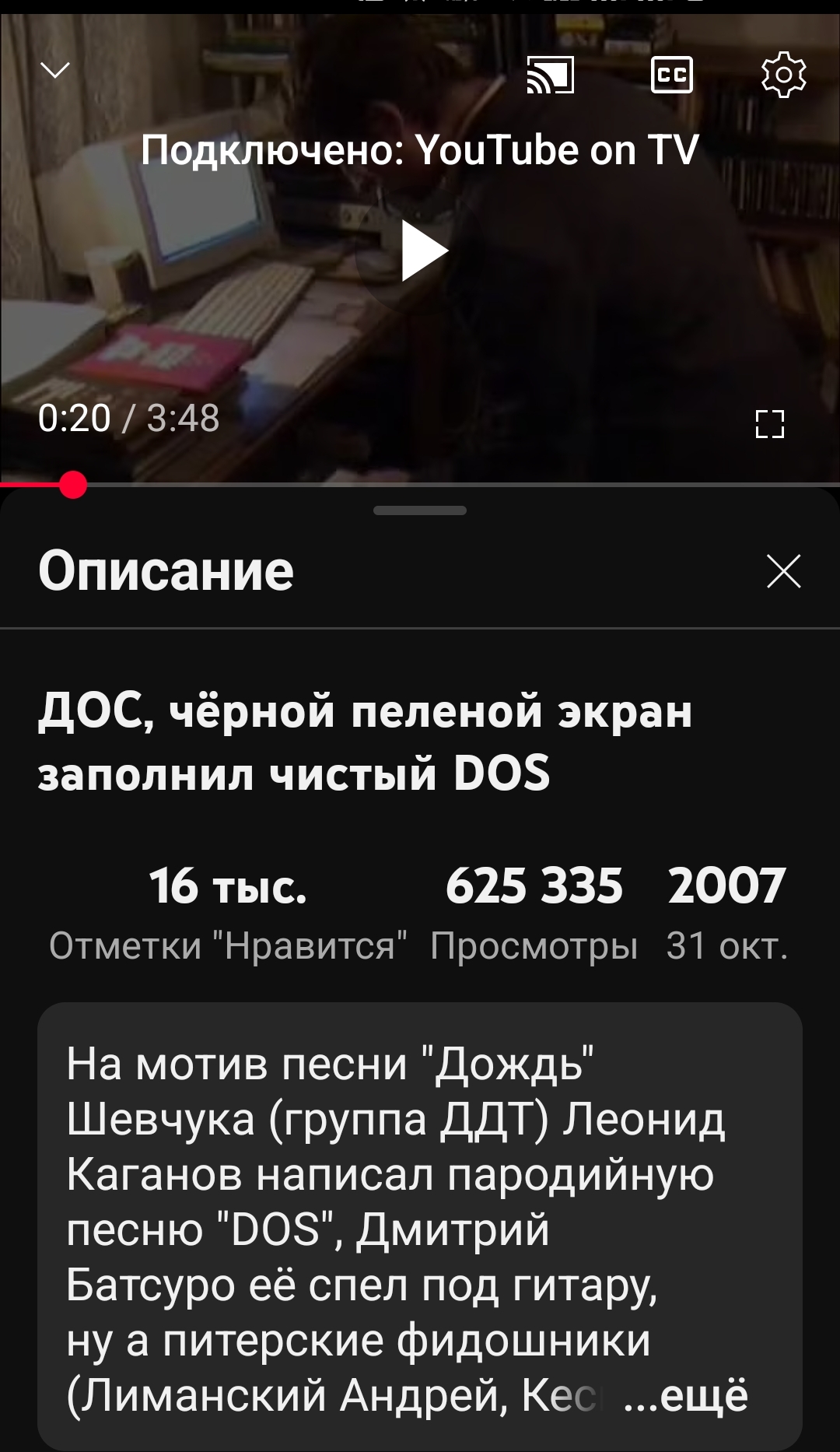840x1452 pixels.
Task: Close the Описание panel
Action: (783, 571)
